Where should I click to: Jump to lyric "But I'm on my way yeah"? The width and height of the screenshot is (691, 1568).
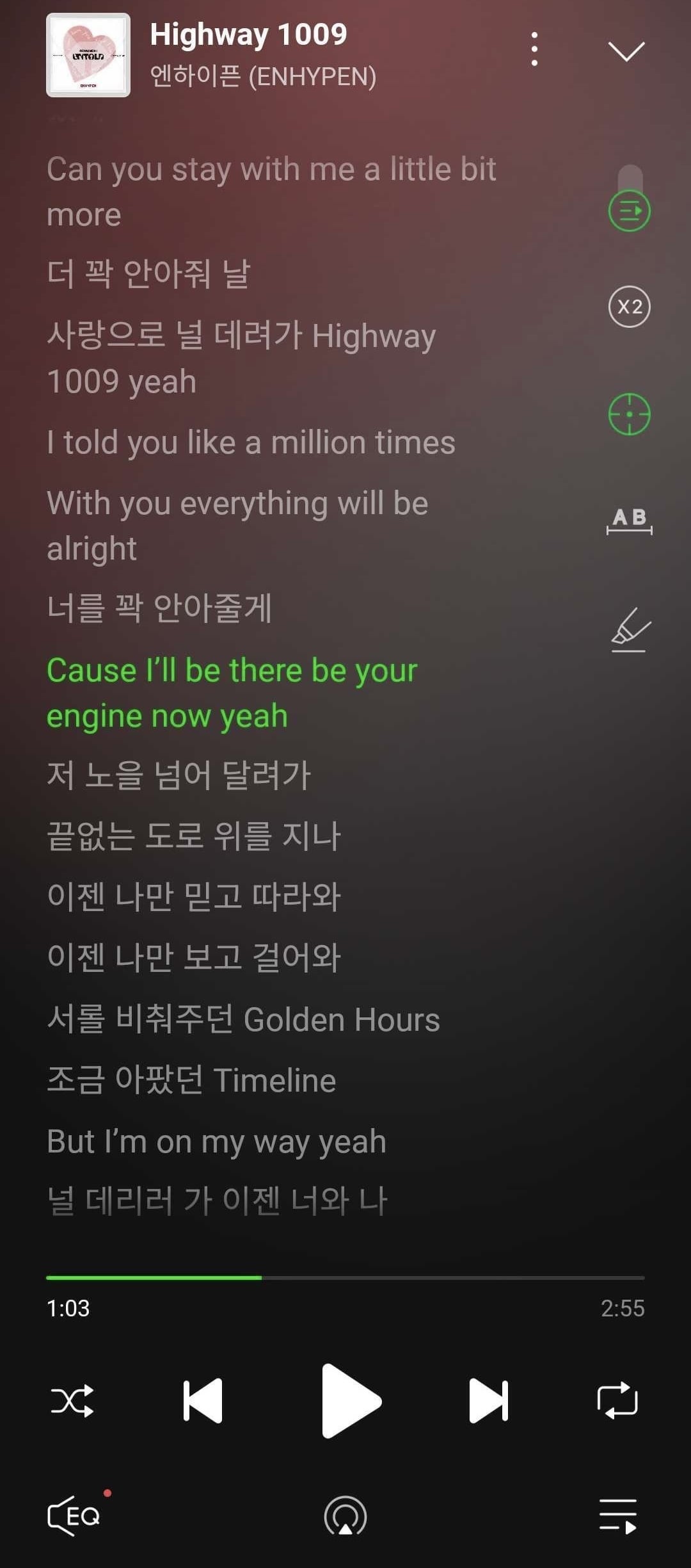(216, 1142)
